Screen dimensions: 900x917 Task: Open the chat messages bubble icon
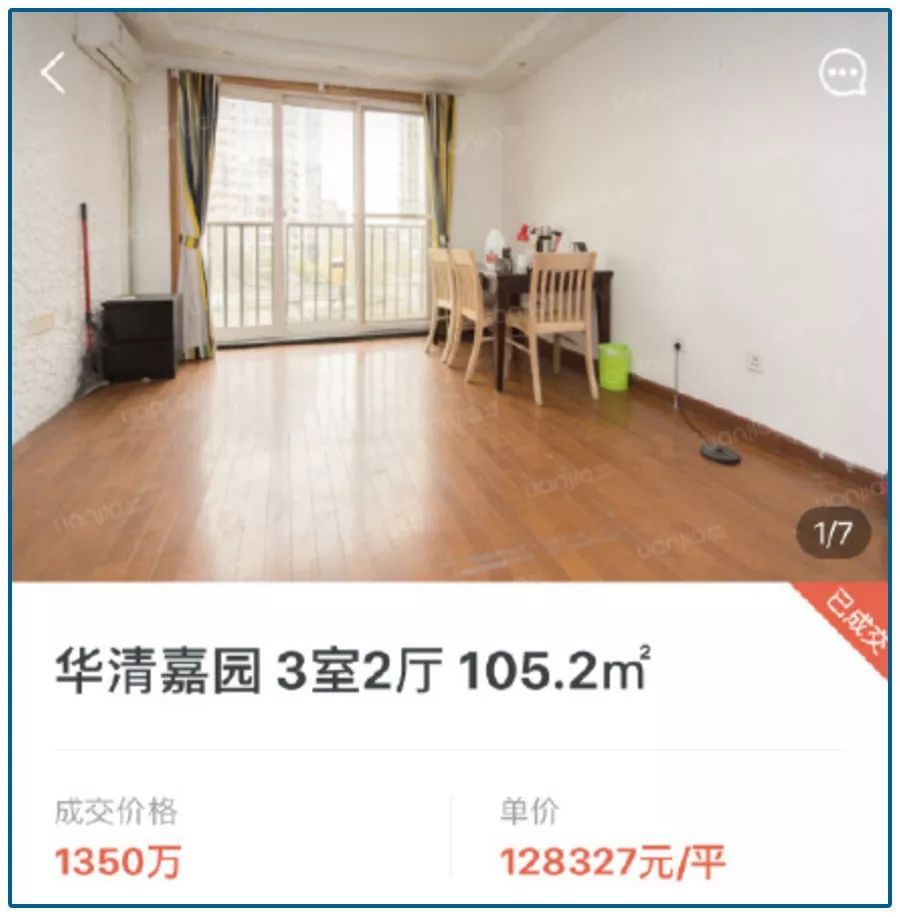(x=842, y=73)
